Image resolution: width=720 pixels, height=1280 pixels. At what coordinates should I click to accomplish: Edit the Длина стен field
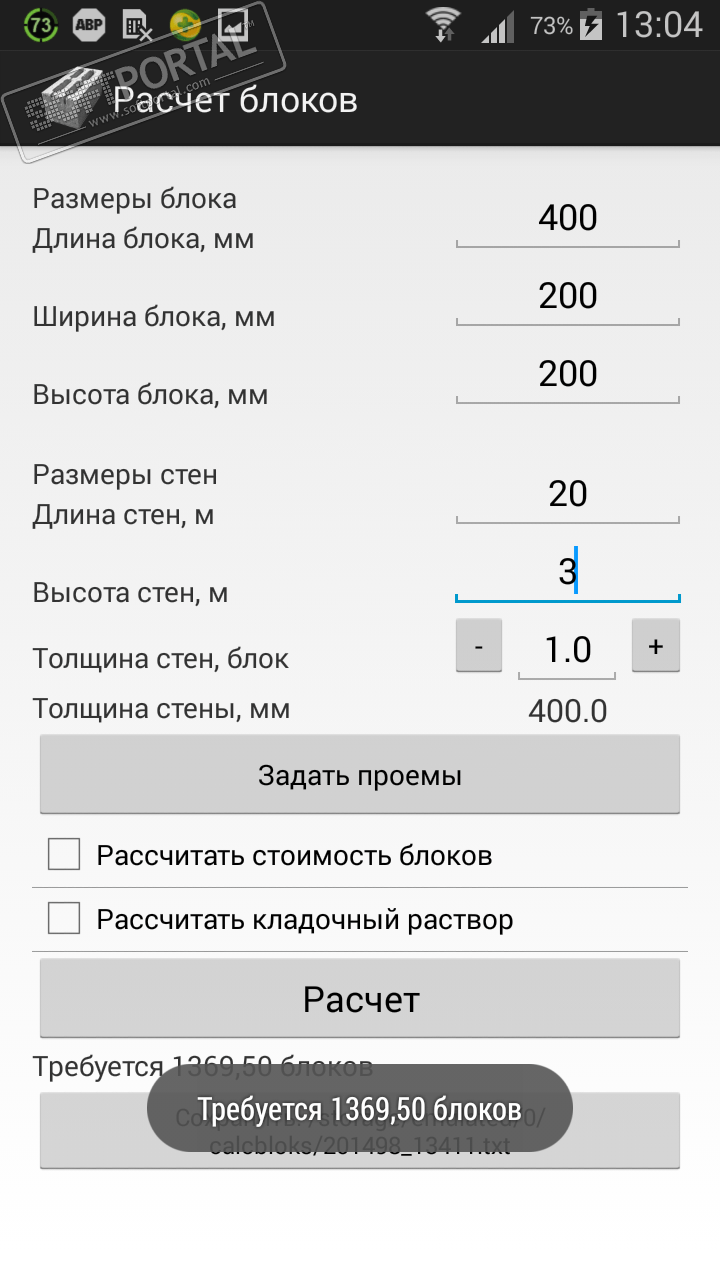click(x=567, y=494)
